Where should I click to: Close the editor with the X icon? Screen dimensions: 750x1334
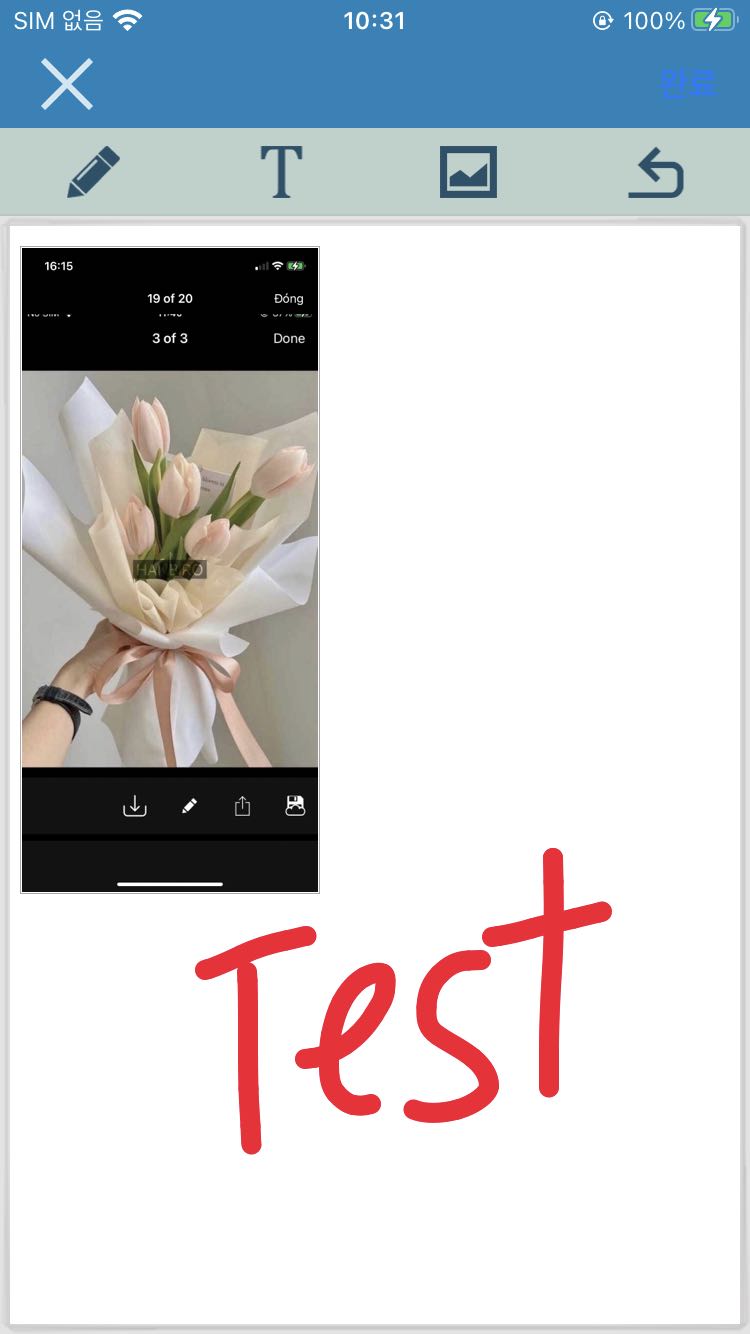click(67, 84)
